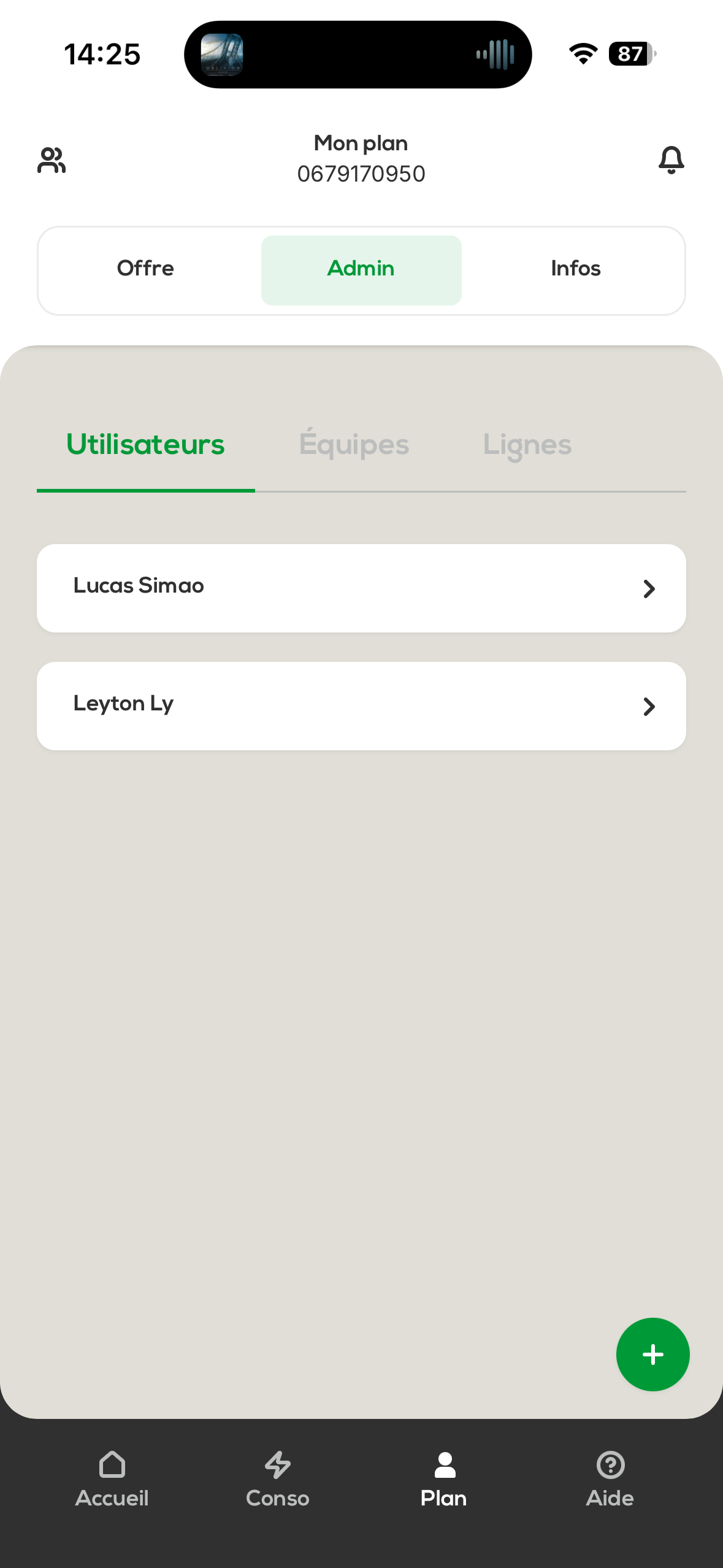The height and width of the screenshot is (1568, 723).
Task: Open user Lucas Simao
Action: 361,588
